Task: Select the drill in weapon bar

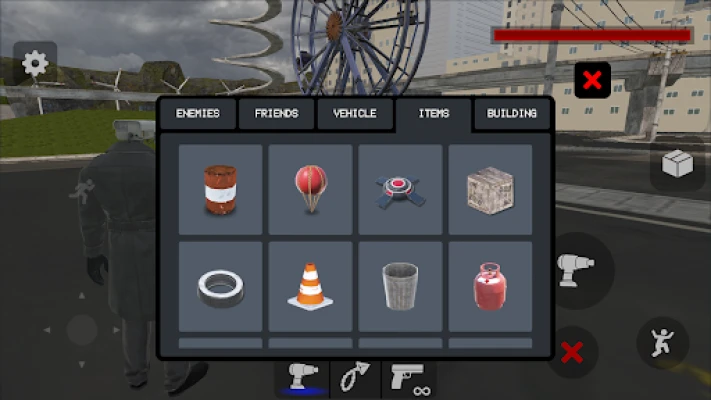Action: 301,380
